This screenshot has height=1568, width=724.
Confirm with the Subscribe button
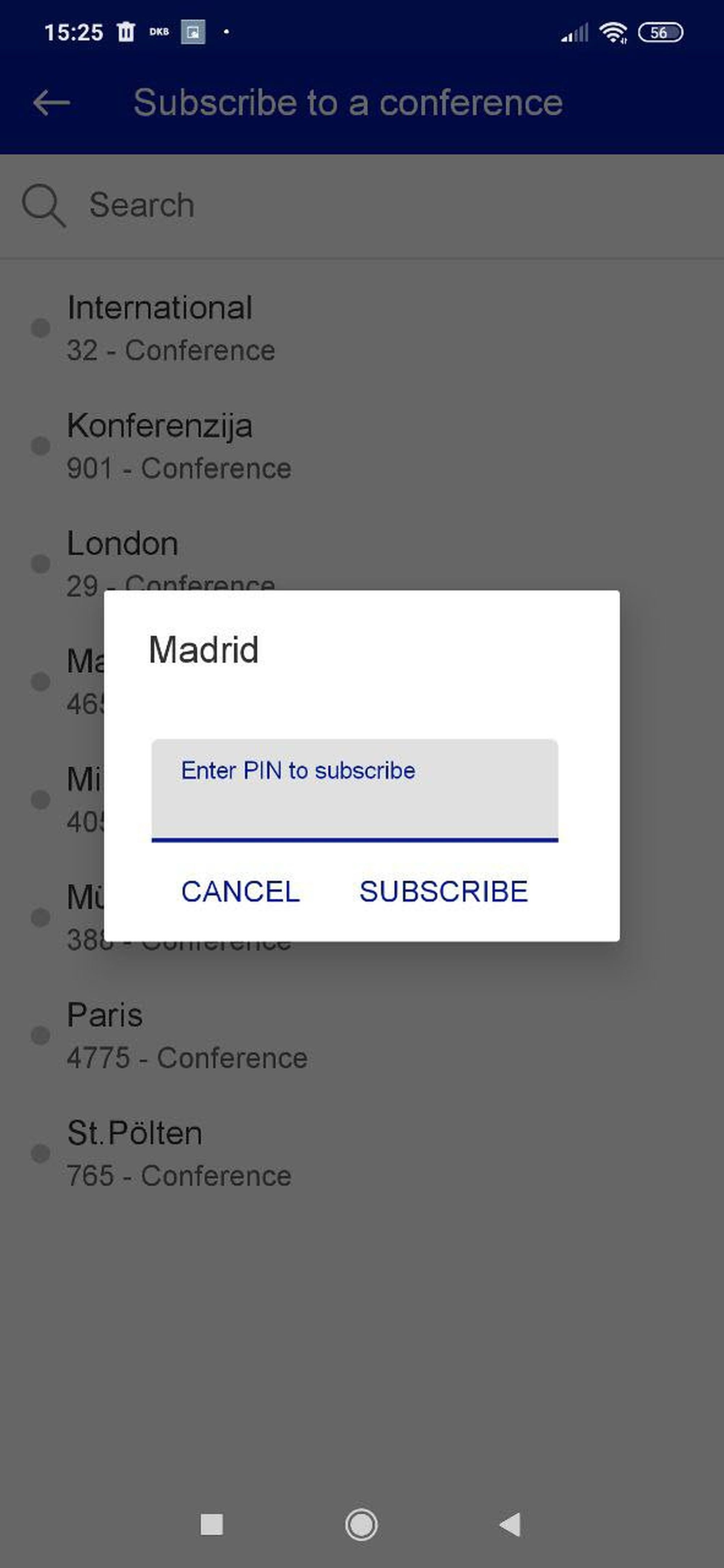point(443,892)
